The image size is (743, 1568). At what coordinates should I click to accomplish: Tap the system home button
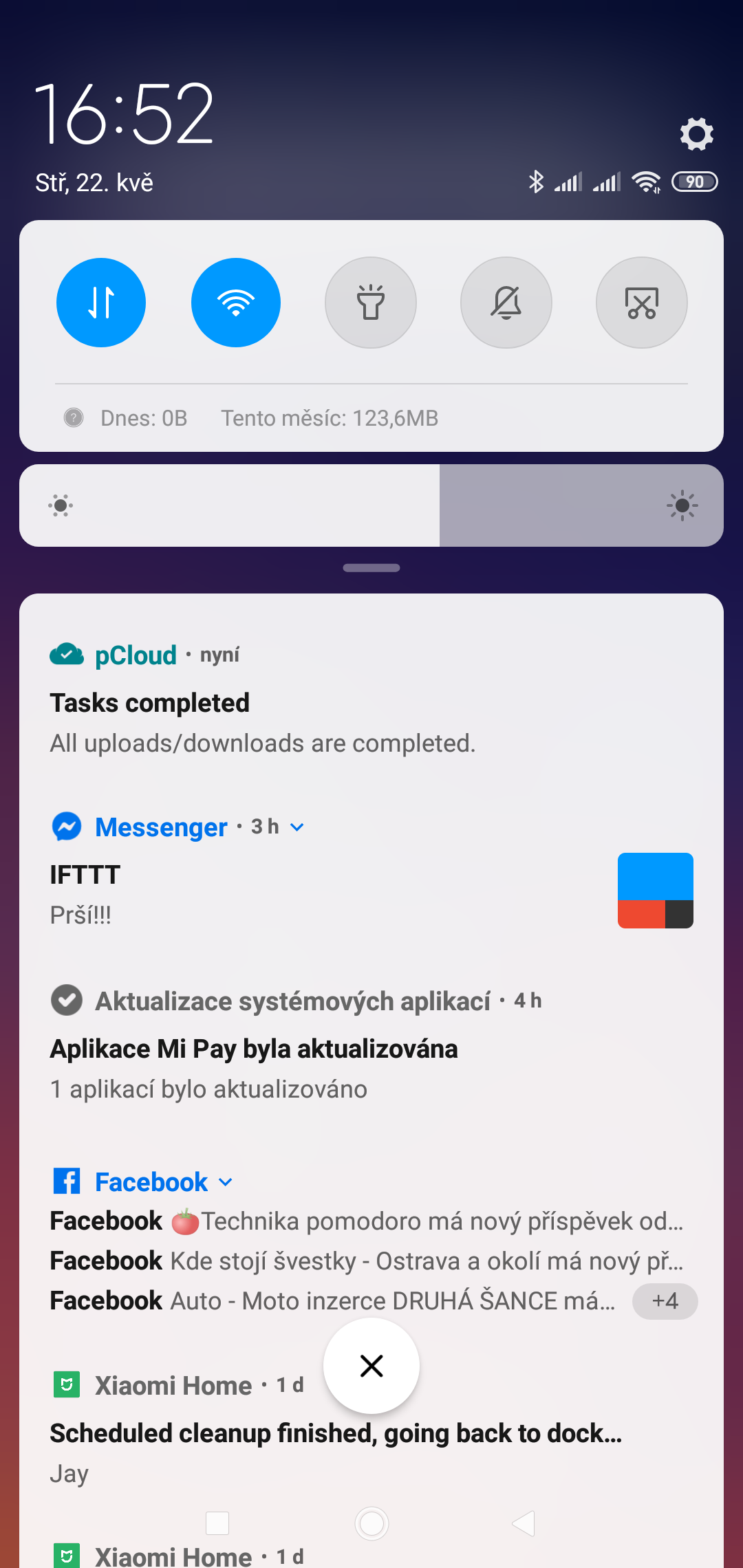point(371,1523)
